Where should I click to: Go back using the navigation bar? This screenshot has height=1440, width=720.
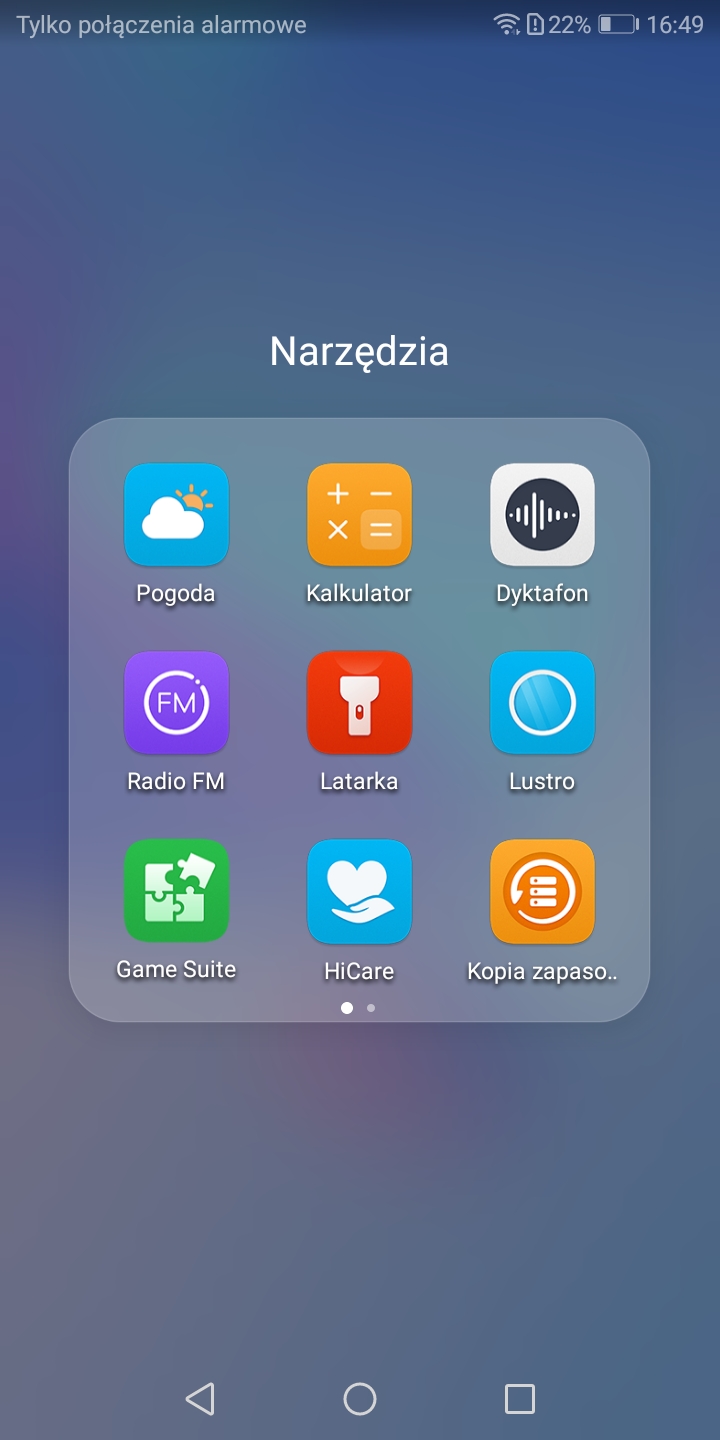point(200,1399)
